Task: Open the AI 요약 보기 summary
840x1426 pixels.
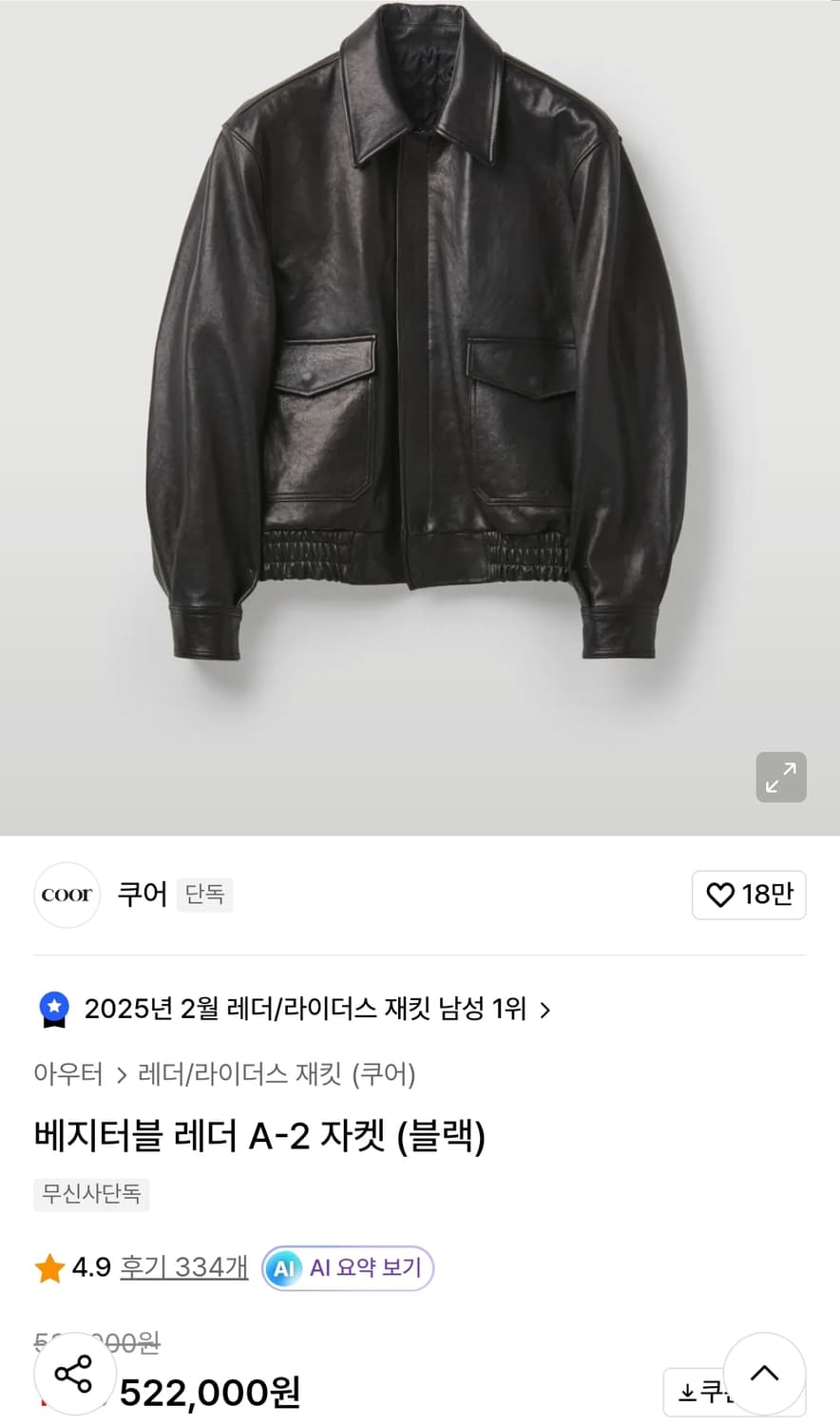Action: coord(347,1268)
